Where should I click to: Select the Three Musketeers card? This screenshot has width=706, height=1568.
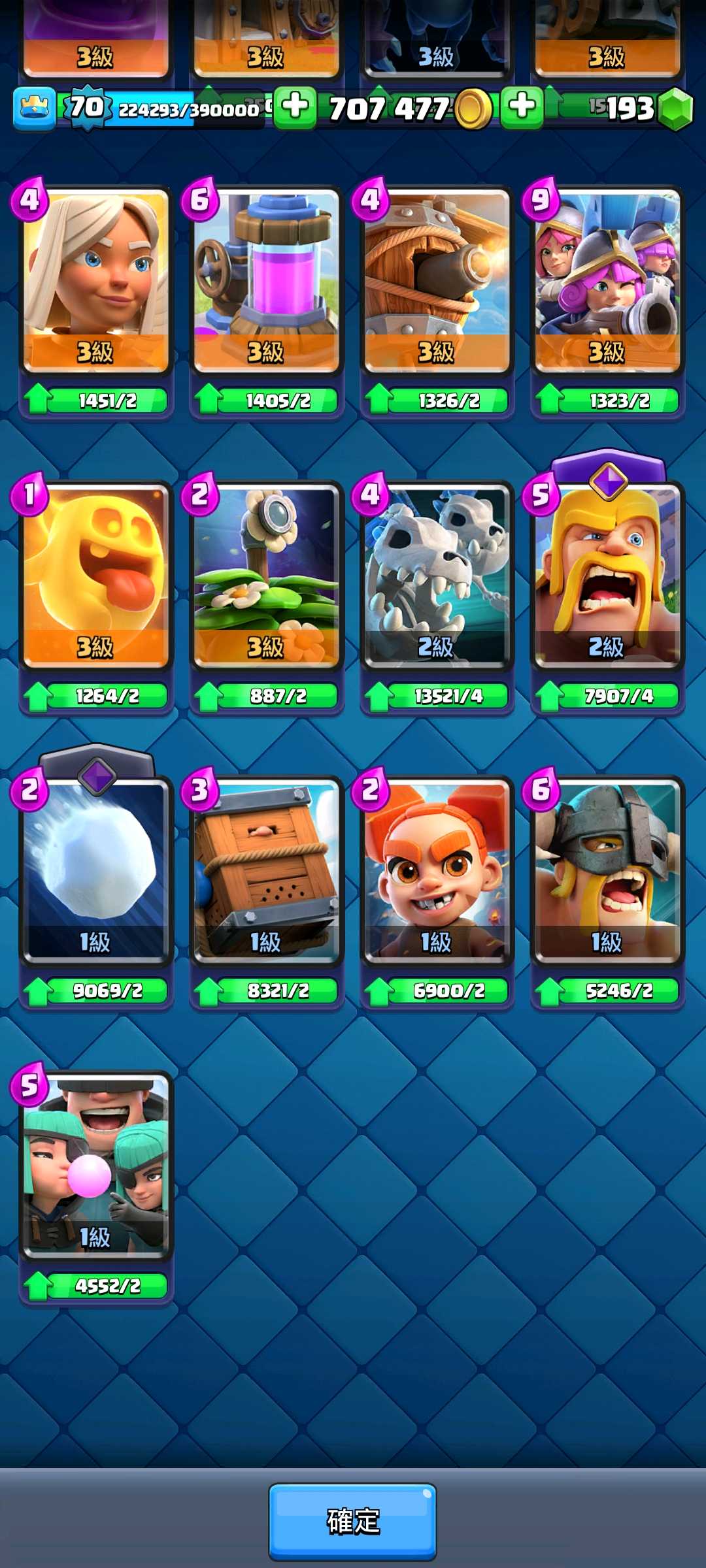pos(607,281)
